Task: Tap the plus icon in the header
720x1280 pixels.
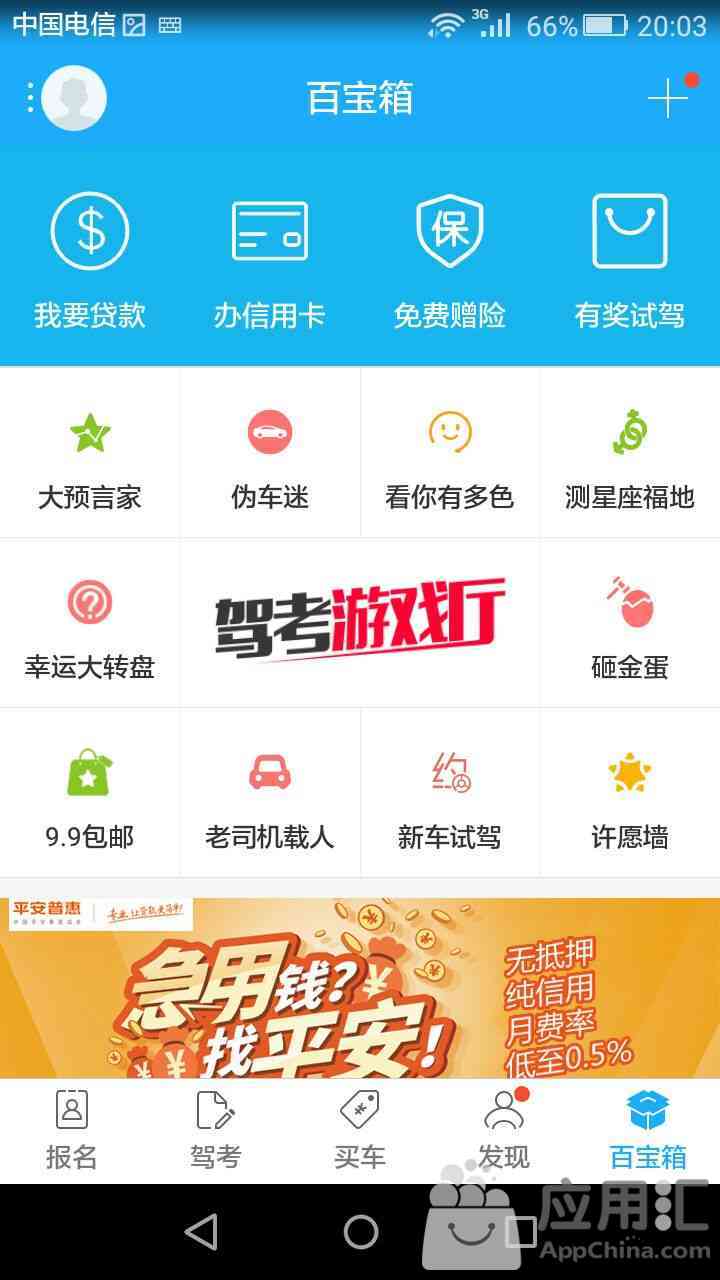Action: tap(667, 98)
